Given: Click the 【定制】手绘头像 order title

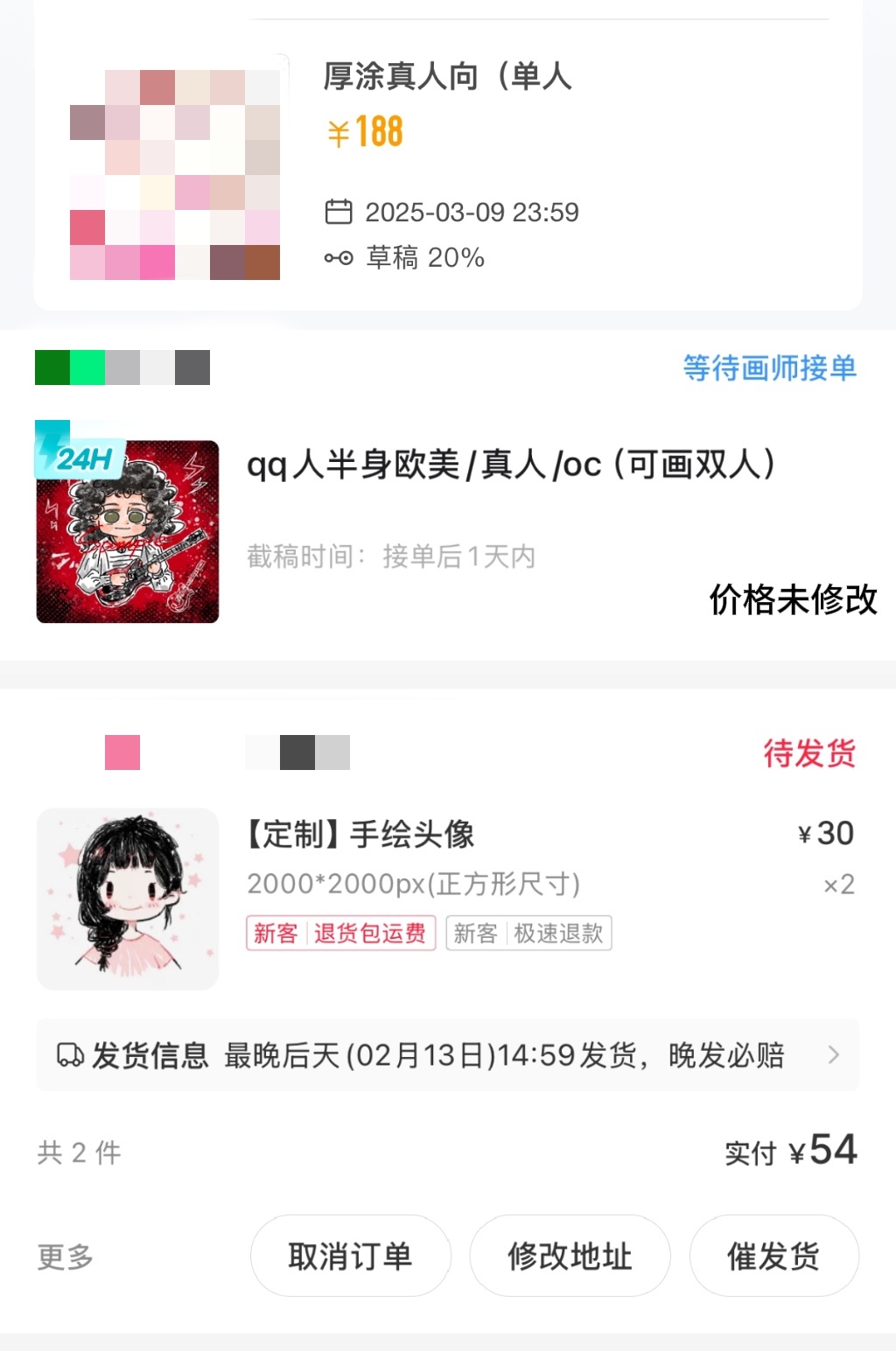Looking at the screenshot, I should click(359, 836).
